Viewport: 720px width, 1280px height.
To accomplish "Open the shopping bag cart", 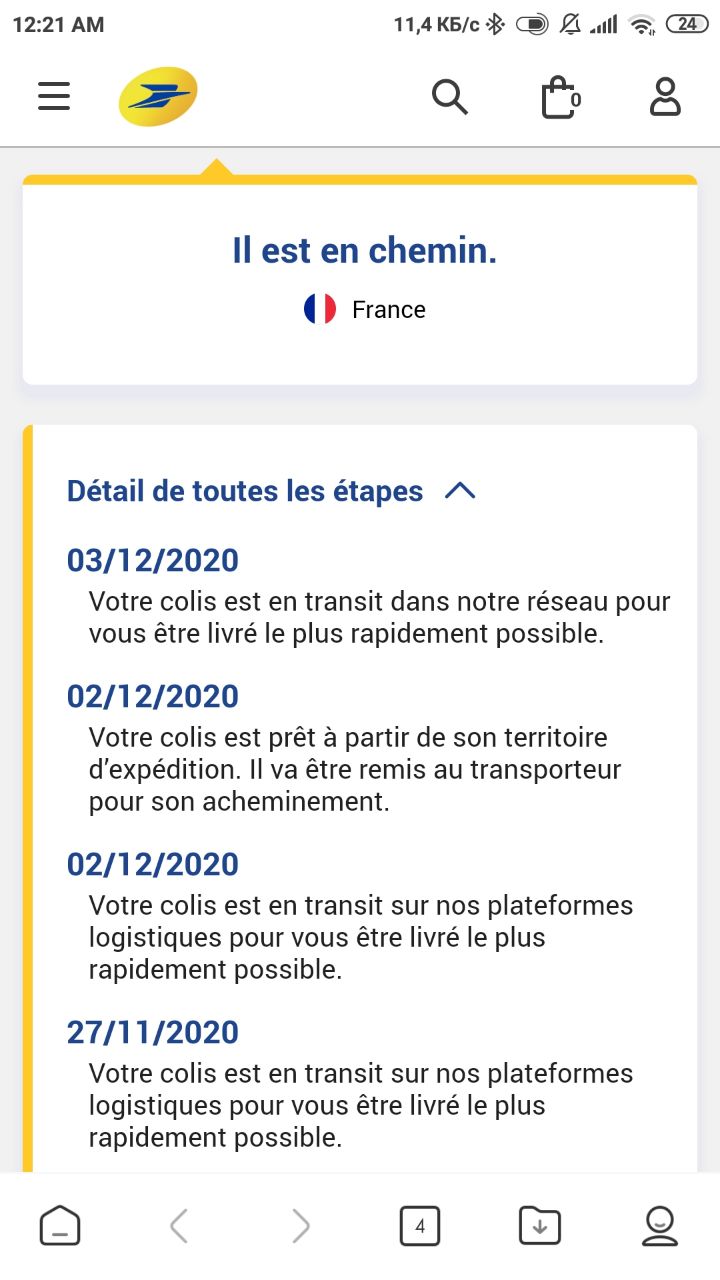I will click(561, 98).
